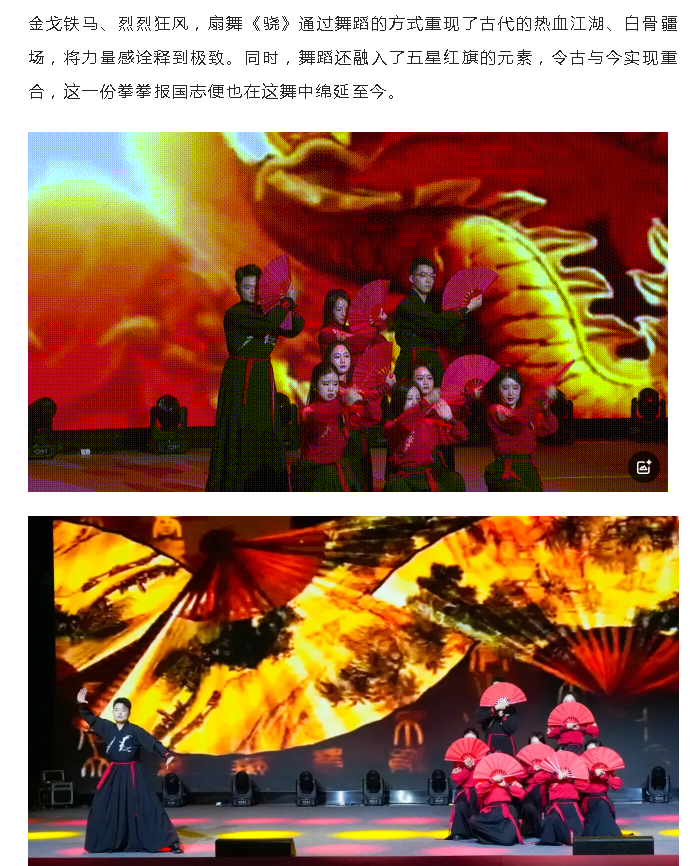Image resolution: width=699 pixels, height=866 pixels.
Task: View the stage photo with red fan dancers
Action: [353, 690]
